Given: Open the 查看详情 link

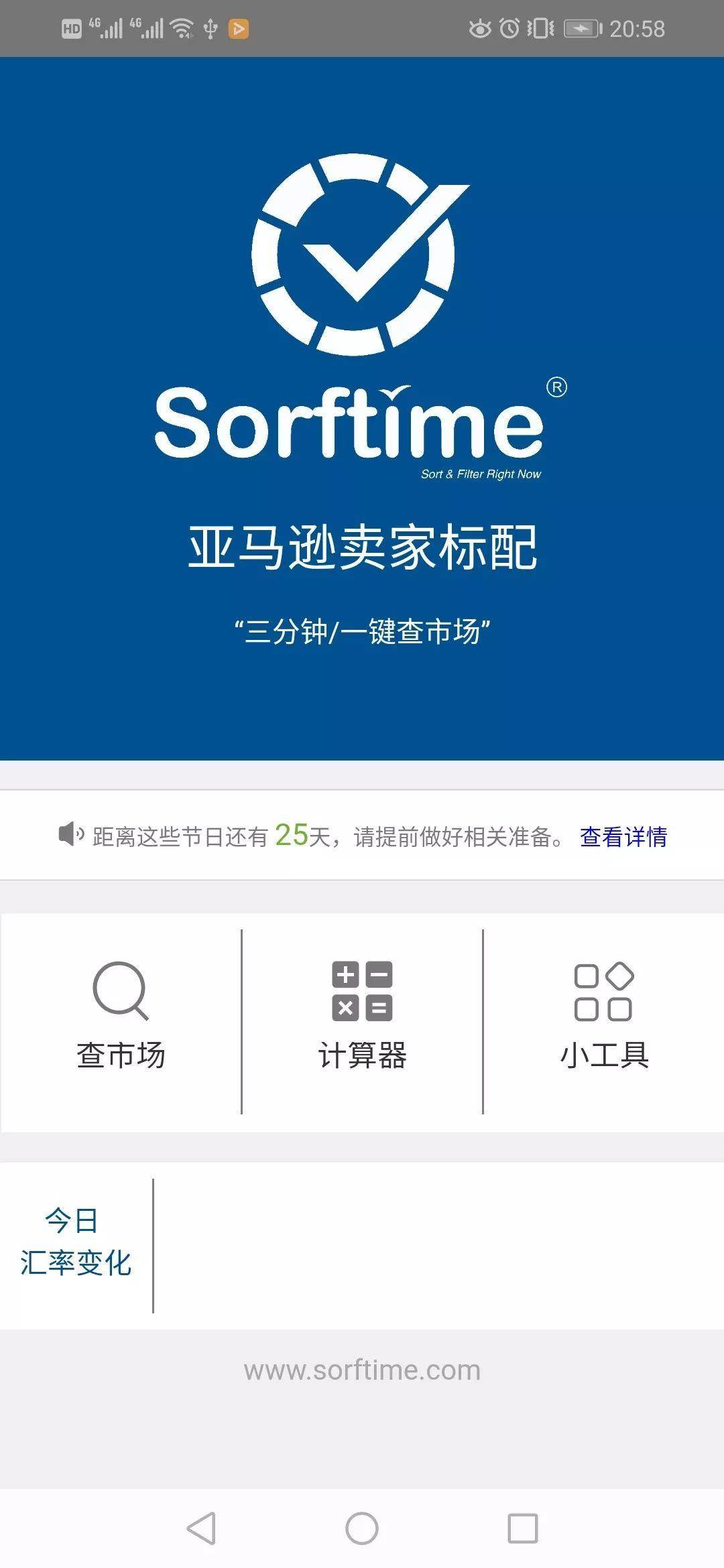Looking at the screenshot, I should point(623,837).
